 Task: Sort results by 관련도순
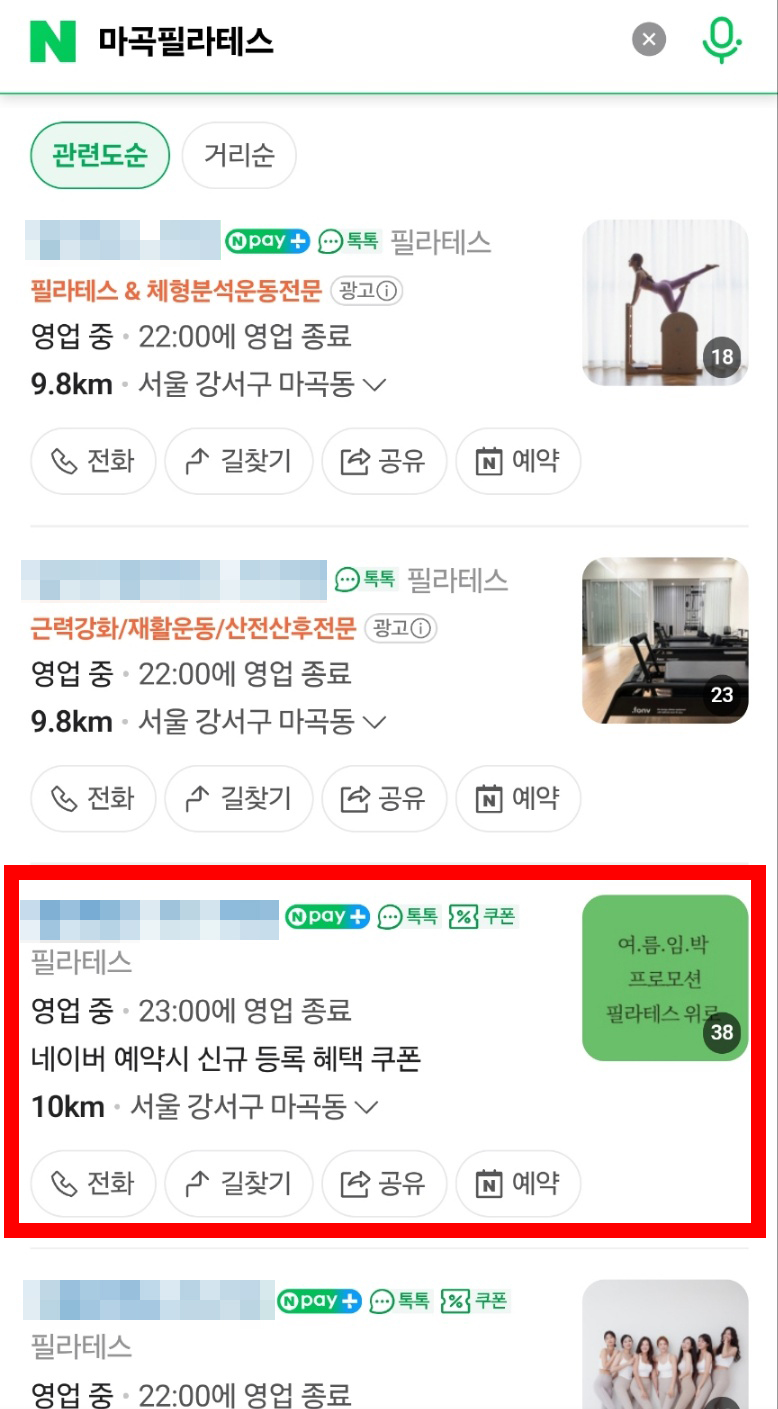[x=99, y=155]
